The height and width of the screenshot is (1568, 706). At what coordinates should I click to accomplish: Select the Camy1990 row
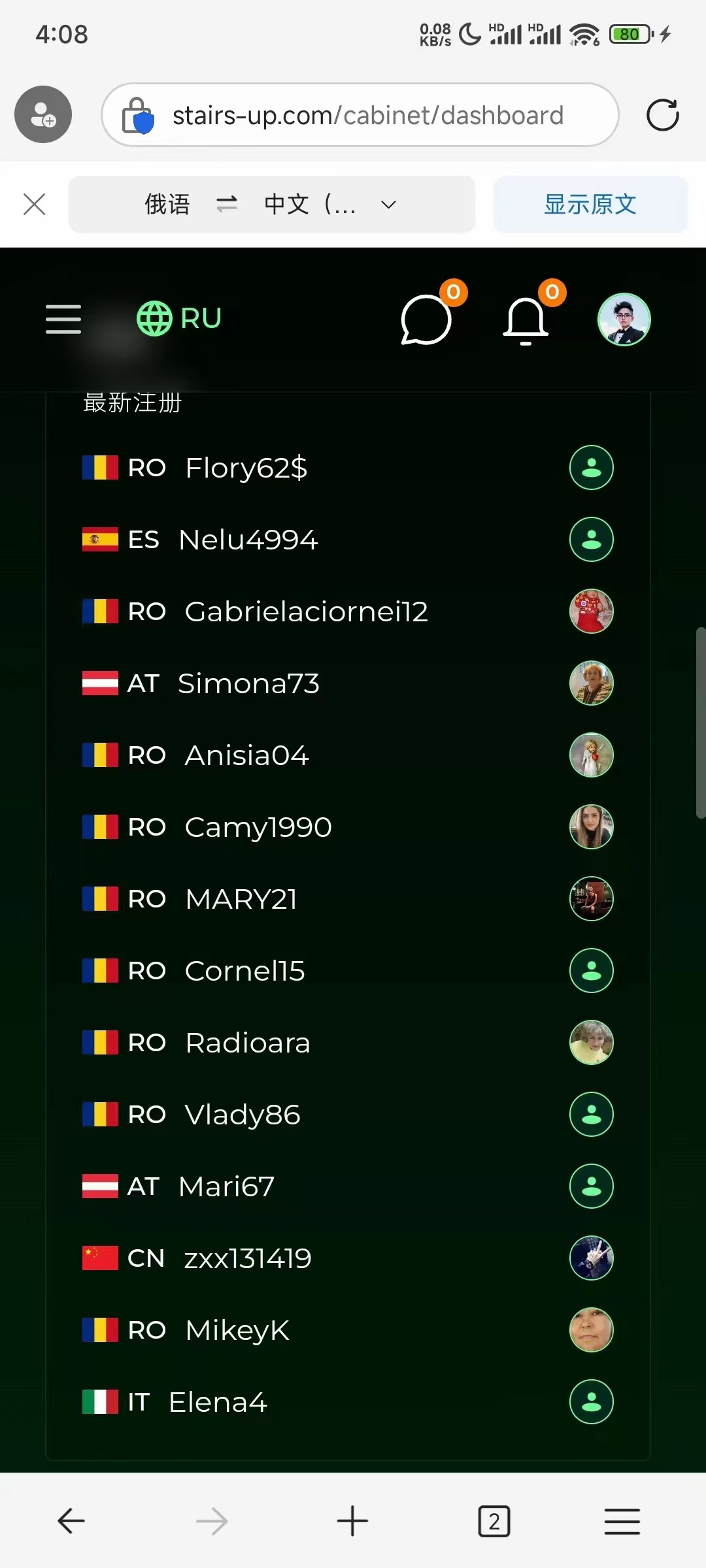pos(258,827)
